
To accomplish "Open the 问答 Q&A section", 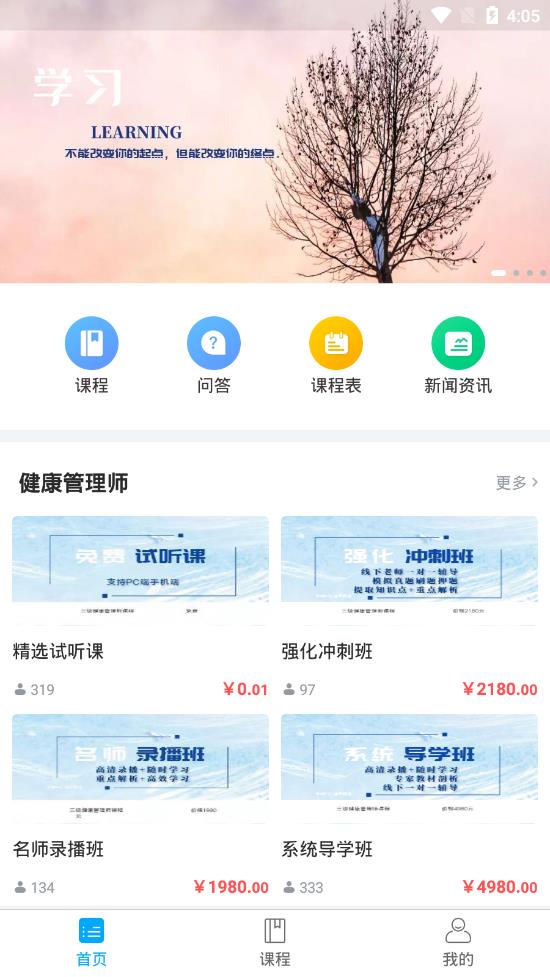I will coord(214,343).
